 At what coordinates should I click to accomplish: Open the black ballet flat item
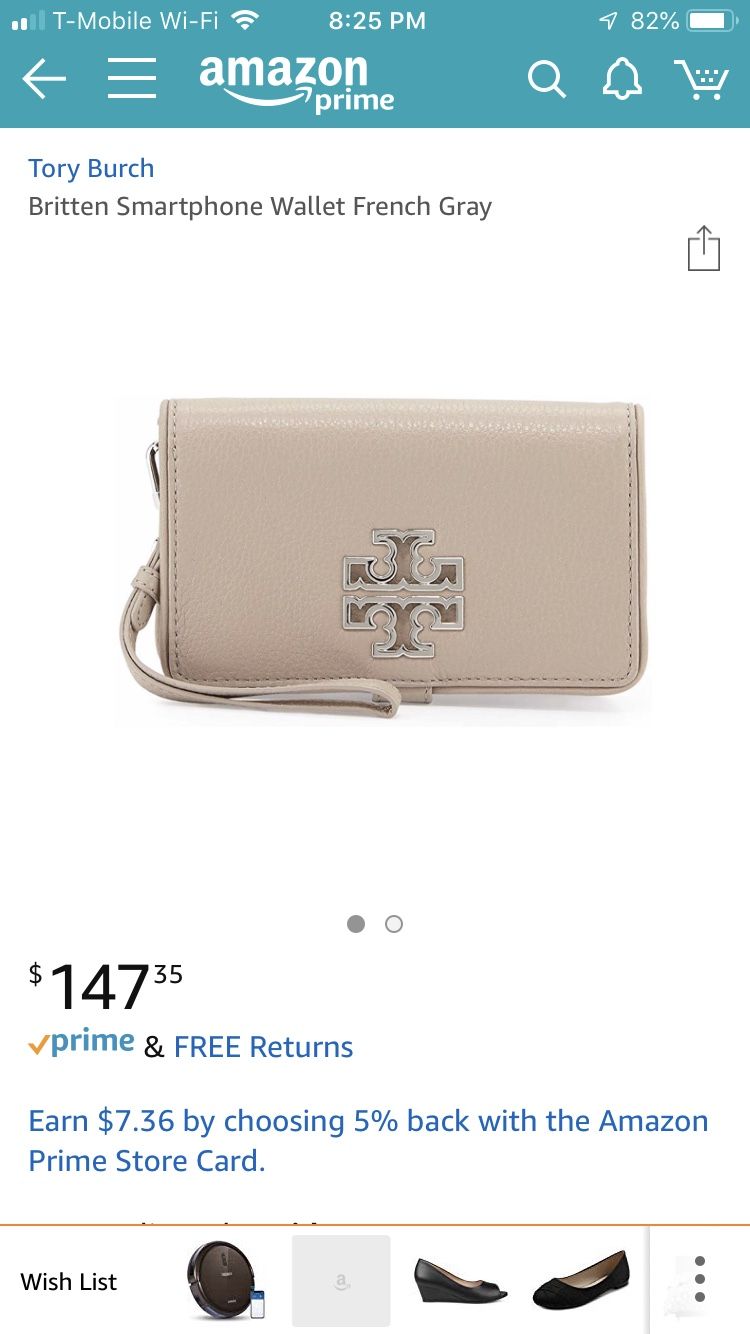click(581, 1281)
